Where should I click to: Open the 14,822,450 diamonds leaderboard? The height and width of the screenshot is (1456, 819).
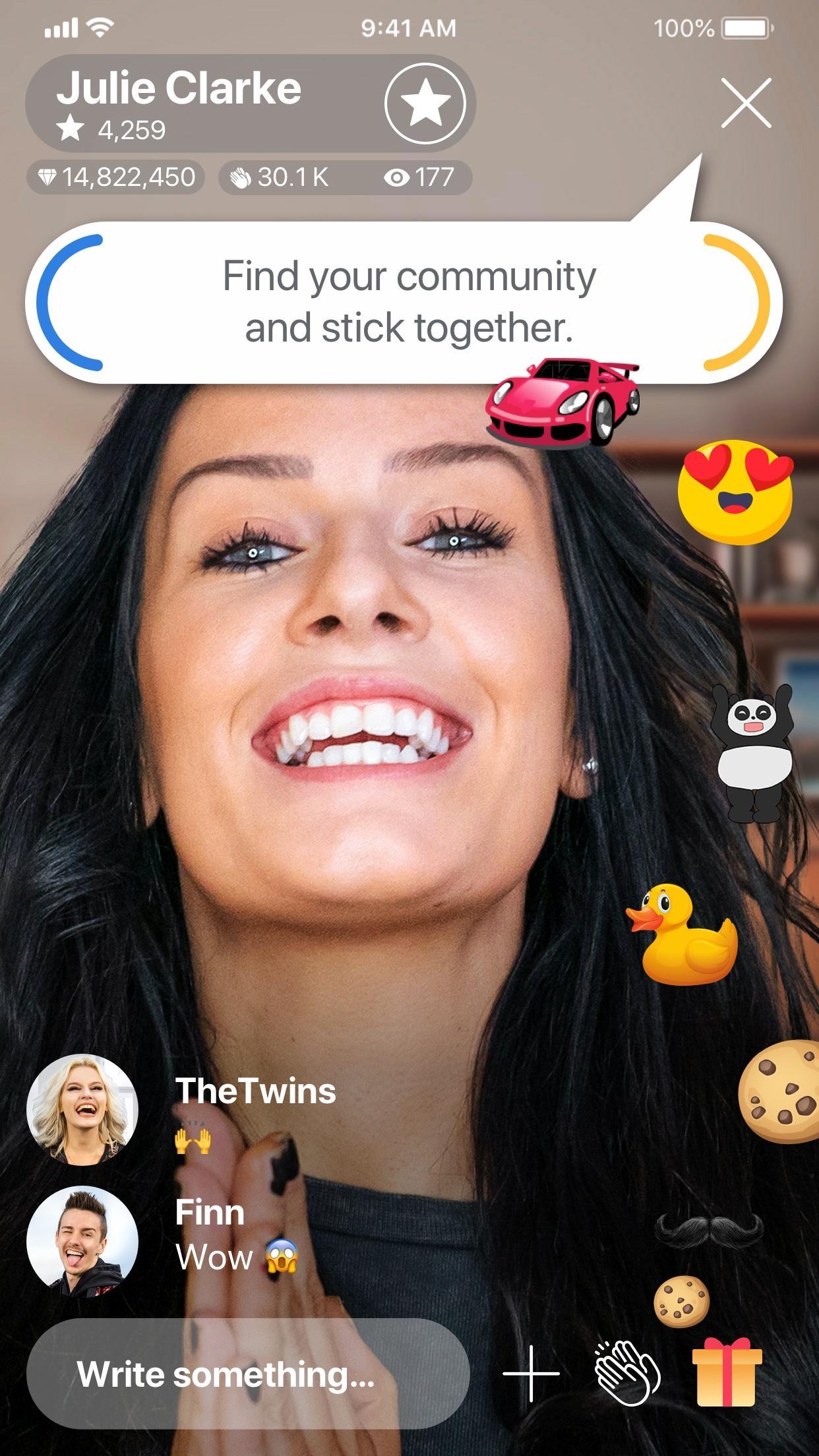click(x=116, y=177)
